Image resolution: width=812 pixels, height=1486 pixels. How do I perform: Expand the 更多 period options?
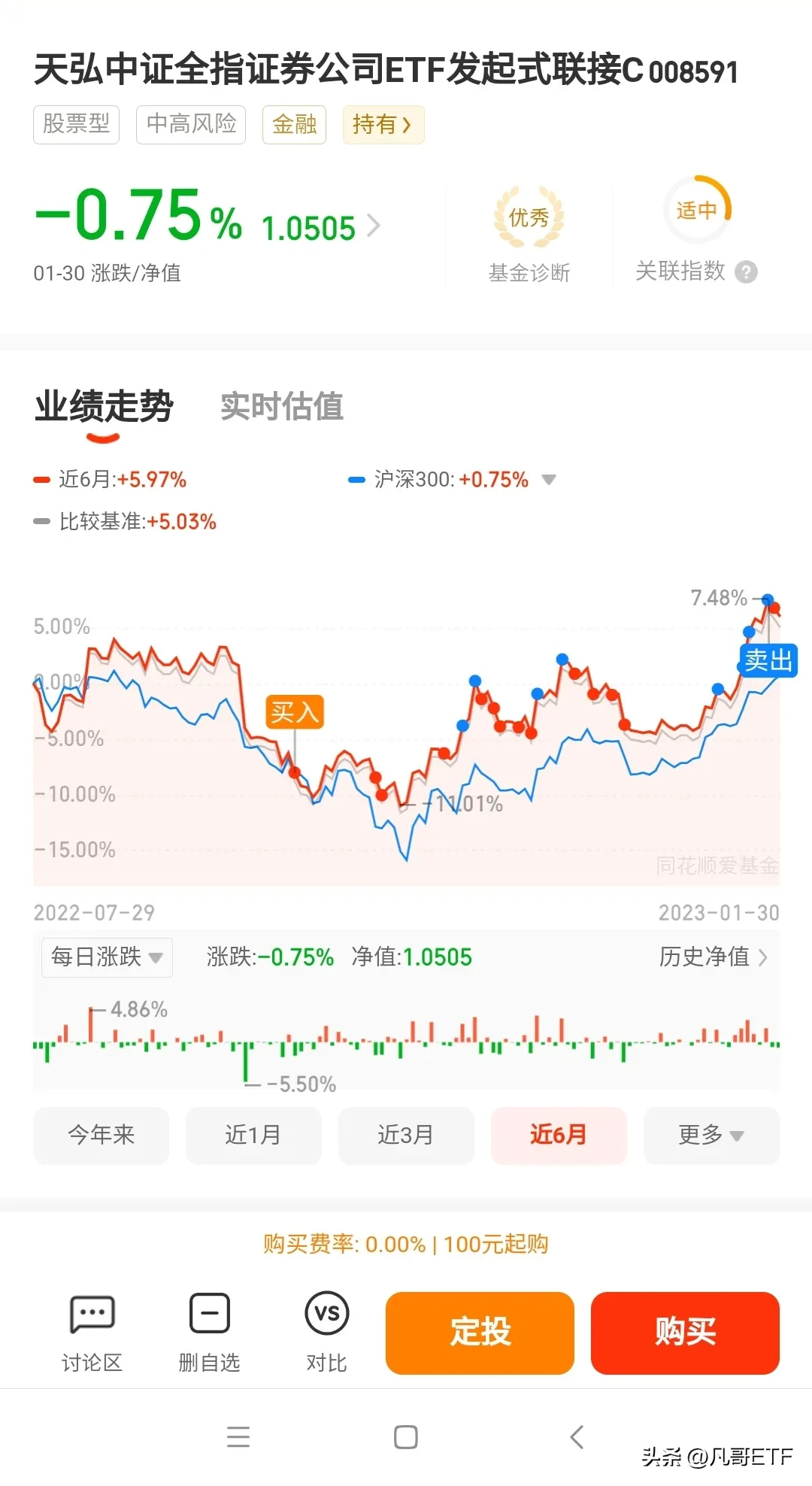711,1135
